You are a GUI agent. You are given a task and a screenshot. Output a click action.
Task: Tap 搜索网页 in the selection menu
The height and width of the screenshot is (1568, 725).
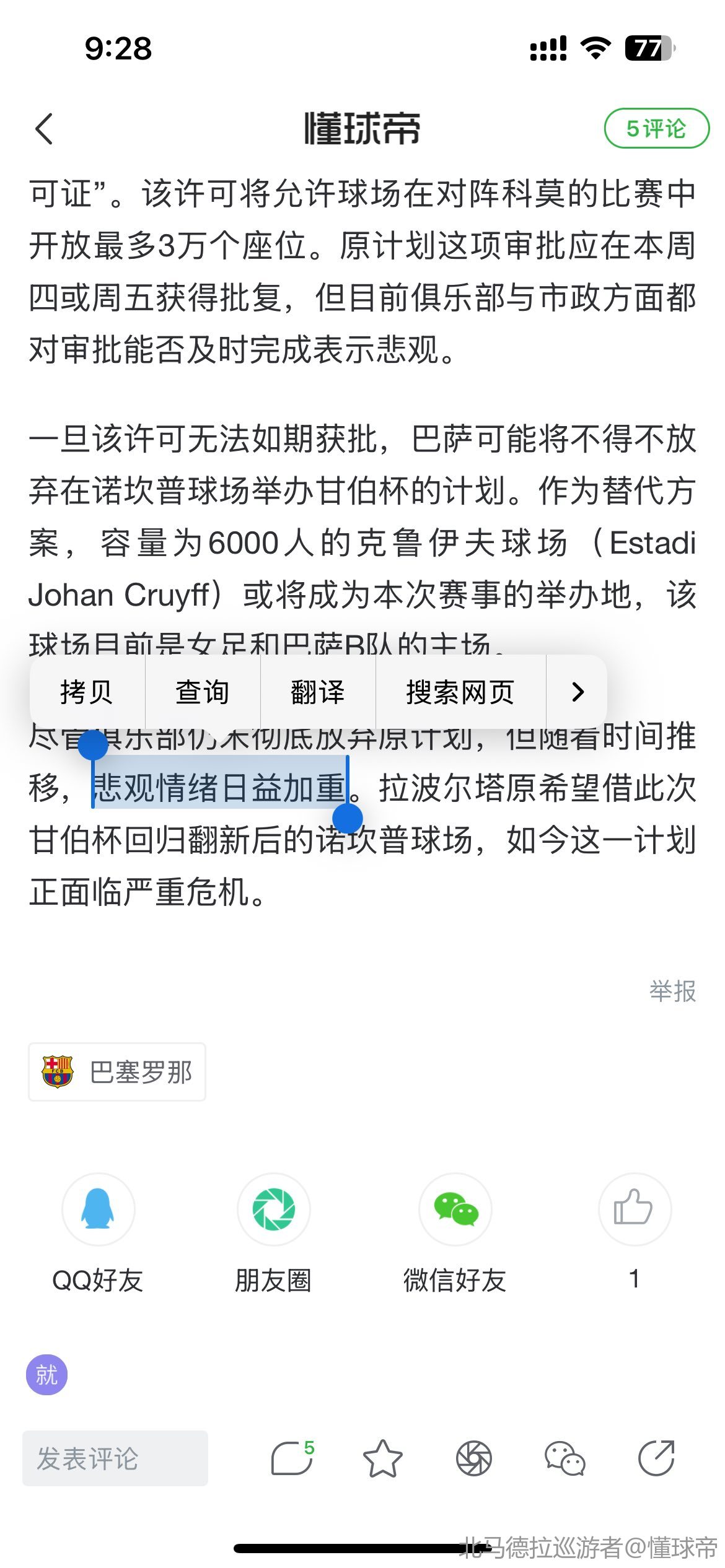pos(460,692)
